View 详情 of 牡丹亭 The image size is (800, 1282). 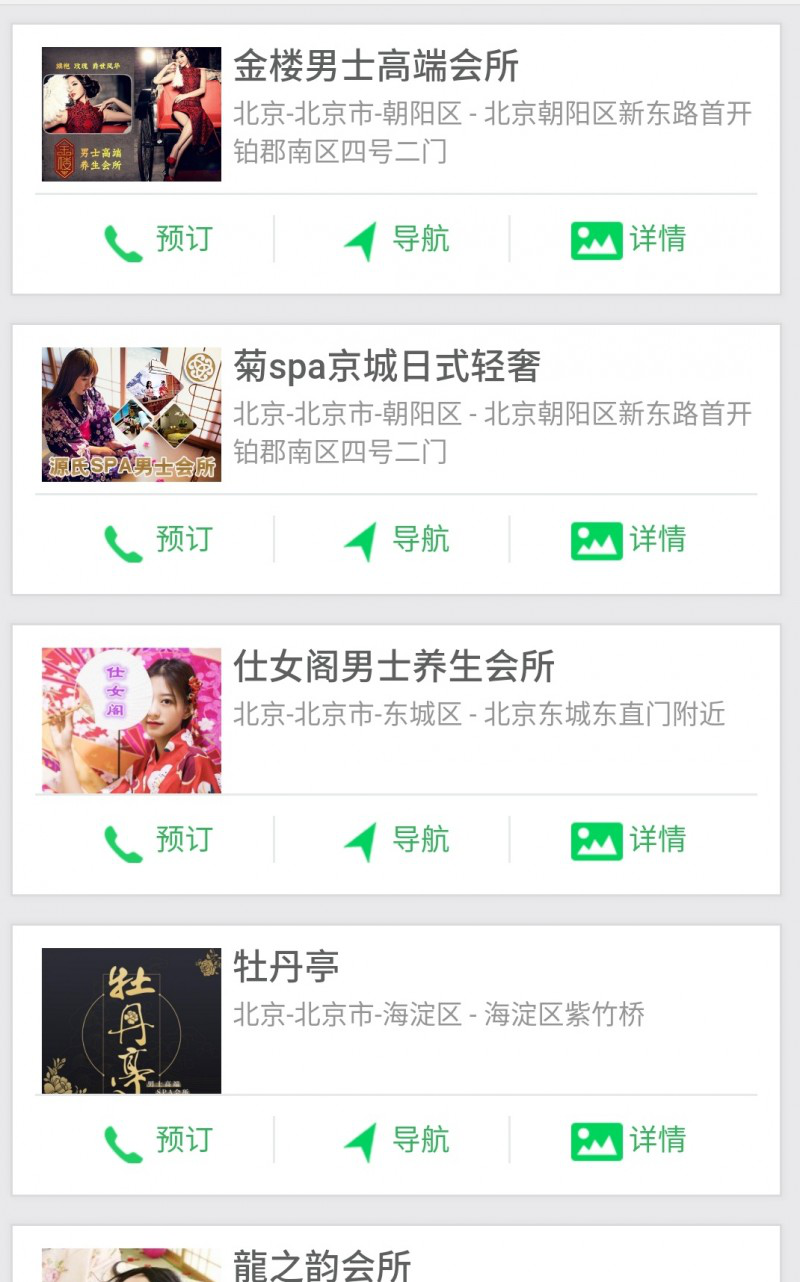628,1140
